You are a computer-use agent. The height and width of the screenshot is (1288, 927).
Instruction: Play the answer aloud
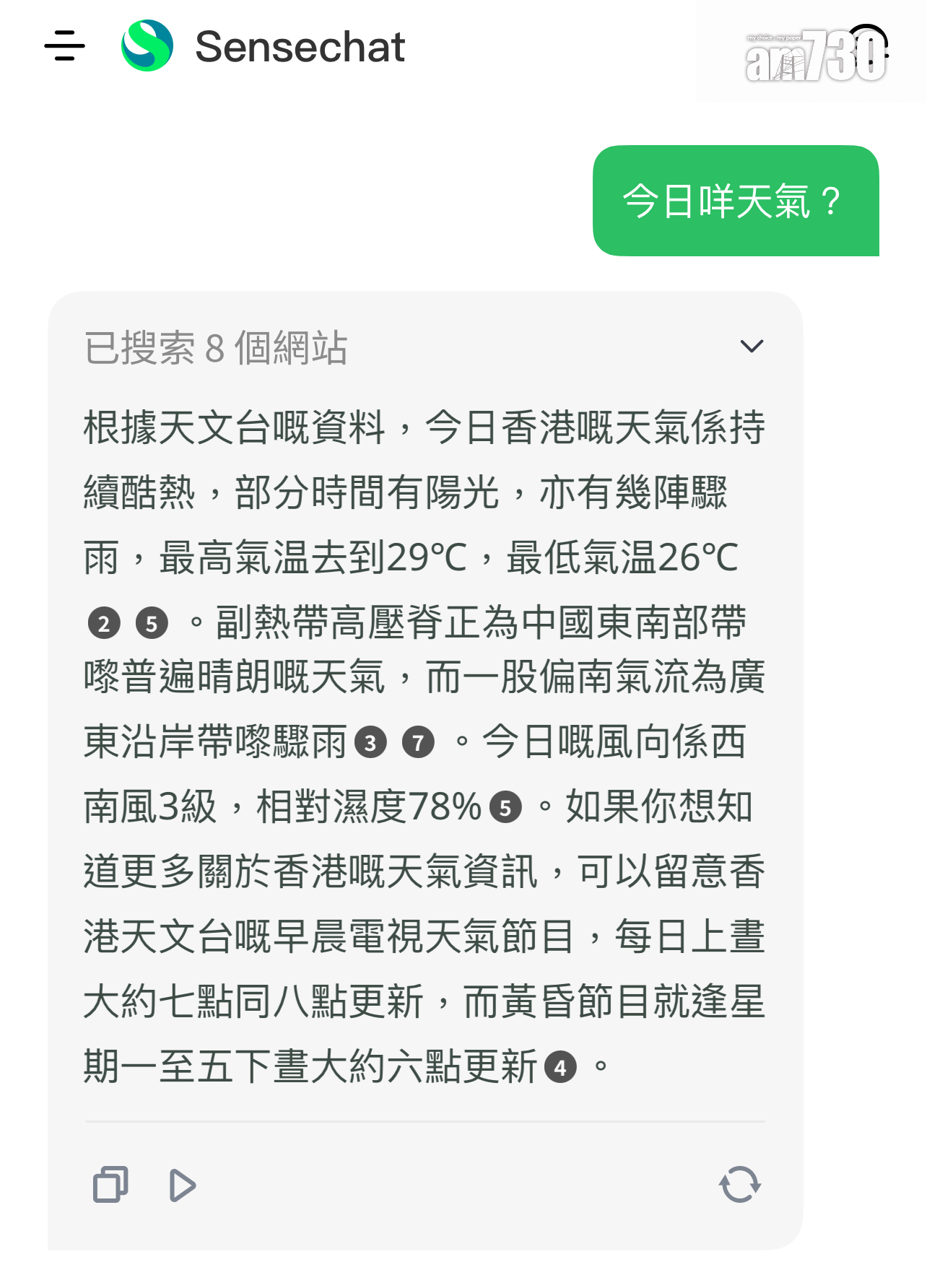point(182,1185)
